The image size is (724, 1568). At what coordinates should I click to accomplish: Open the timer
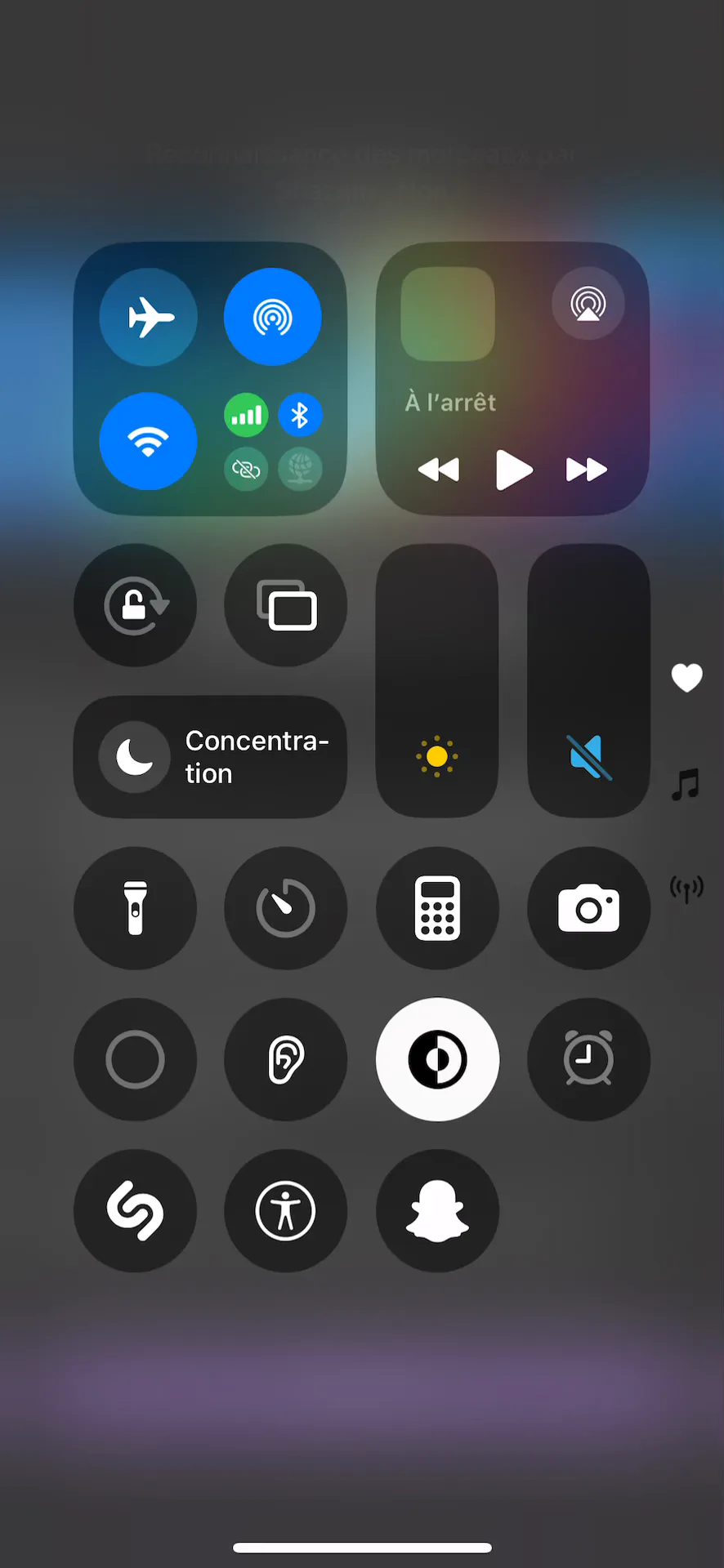286,908
